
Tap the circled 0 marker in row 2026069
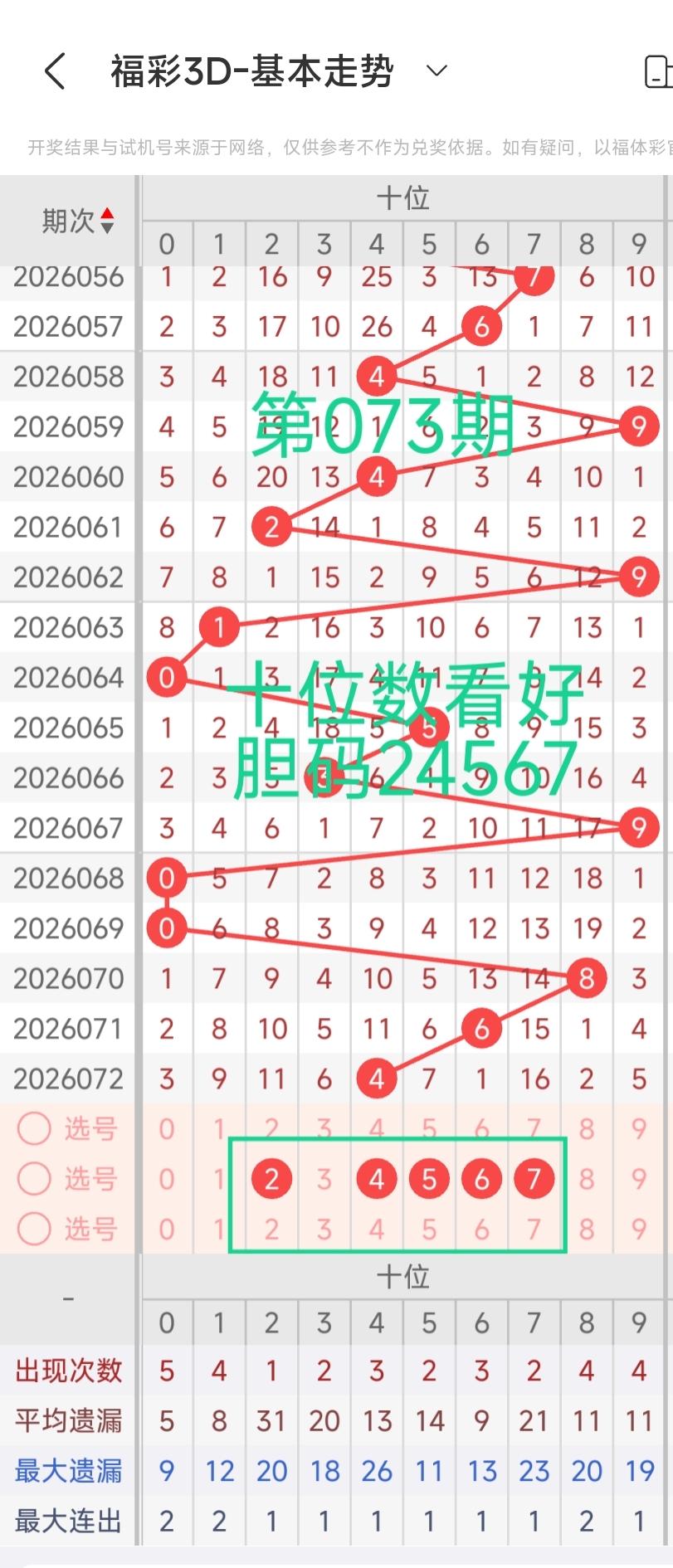point(166,928)
